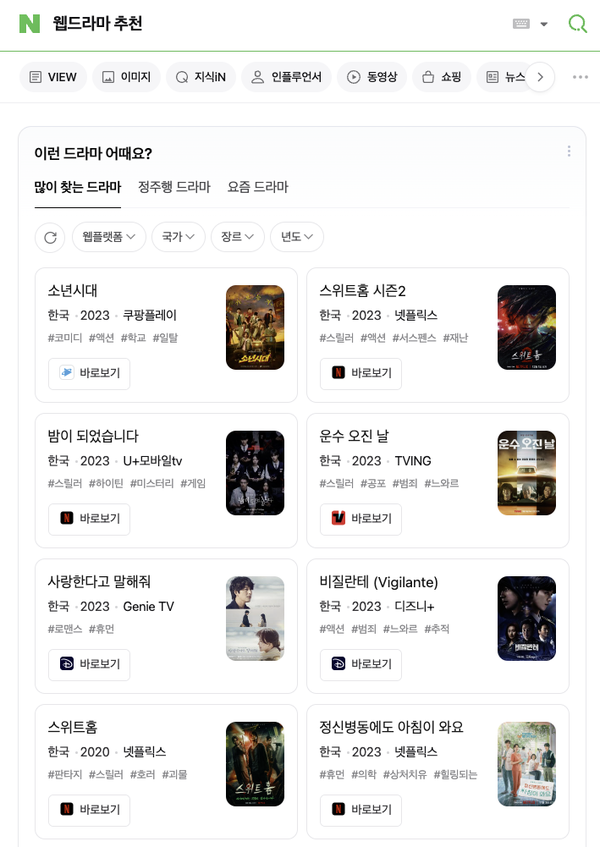Expand the 웹플랫폼 filter dropdown
The image size is (600, 847).
pos(109,237)
